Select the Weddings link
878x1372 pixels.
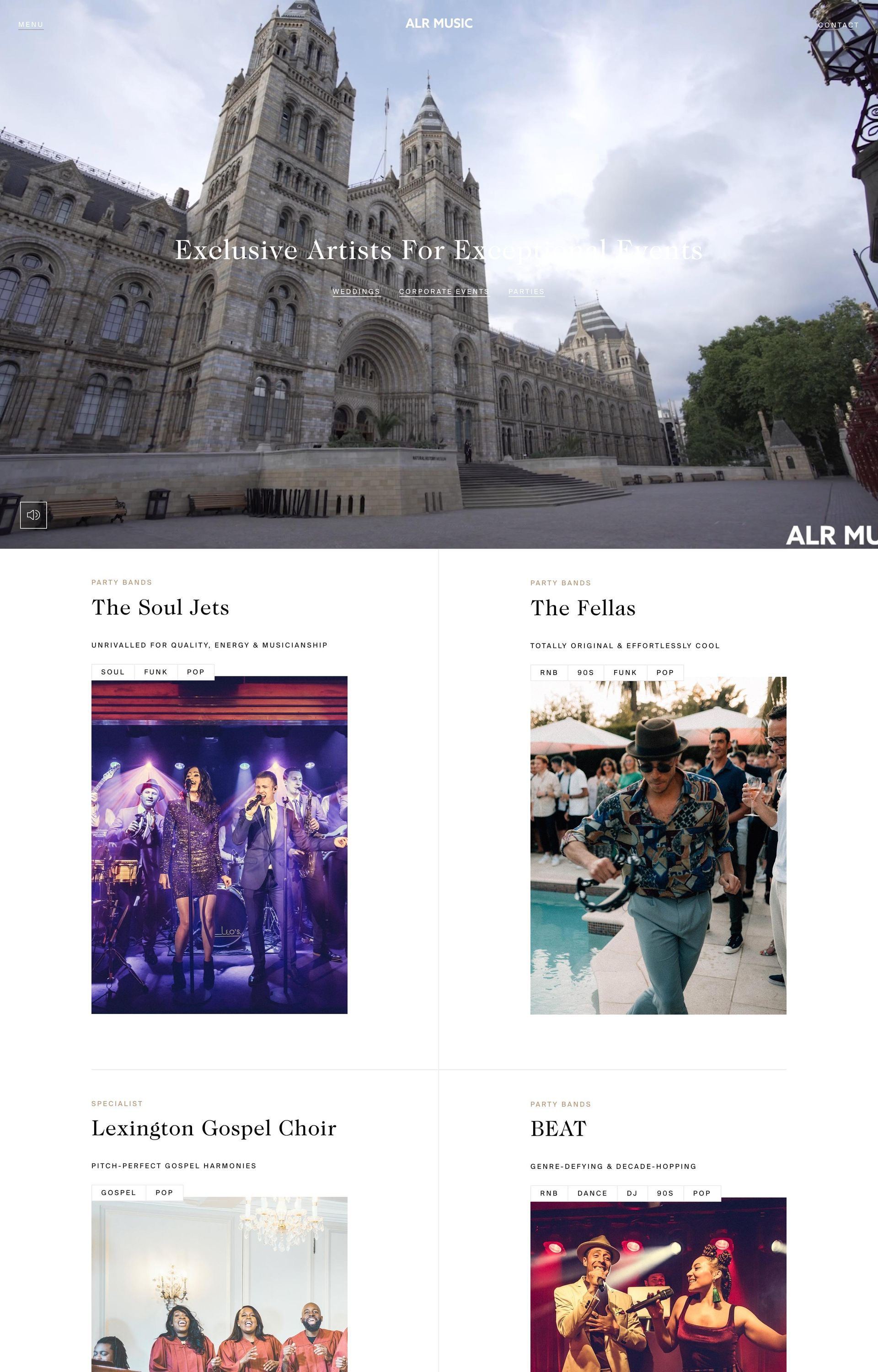tap(356, 291)
